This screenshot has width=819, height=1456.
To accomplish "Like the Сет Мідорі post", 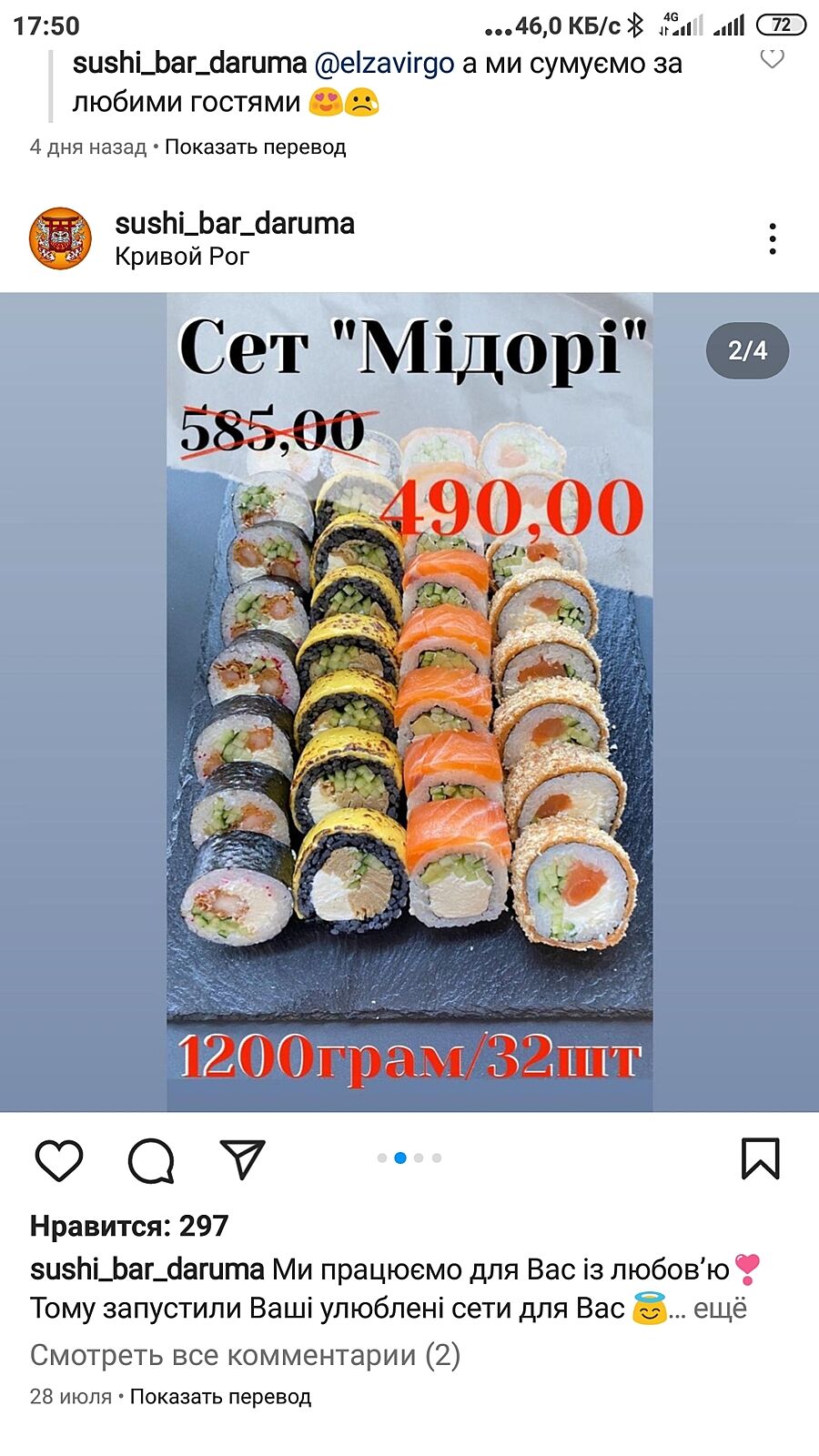I will click(x=59, y=1160).
